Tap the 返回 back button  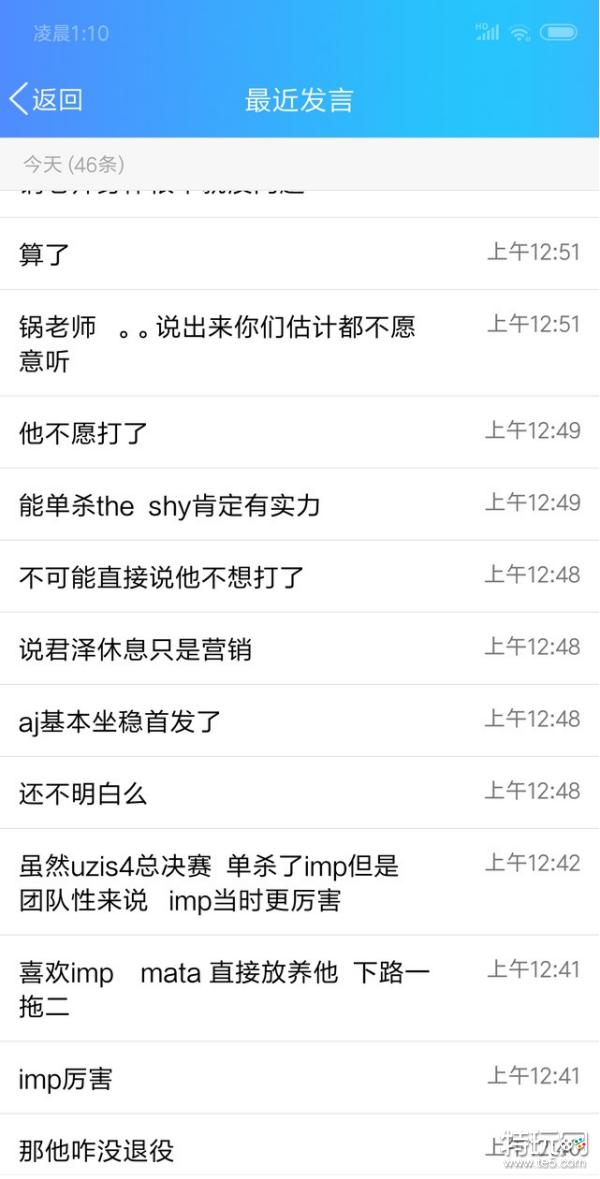point(46,99)
